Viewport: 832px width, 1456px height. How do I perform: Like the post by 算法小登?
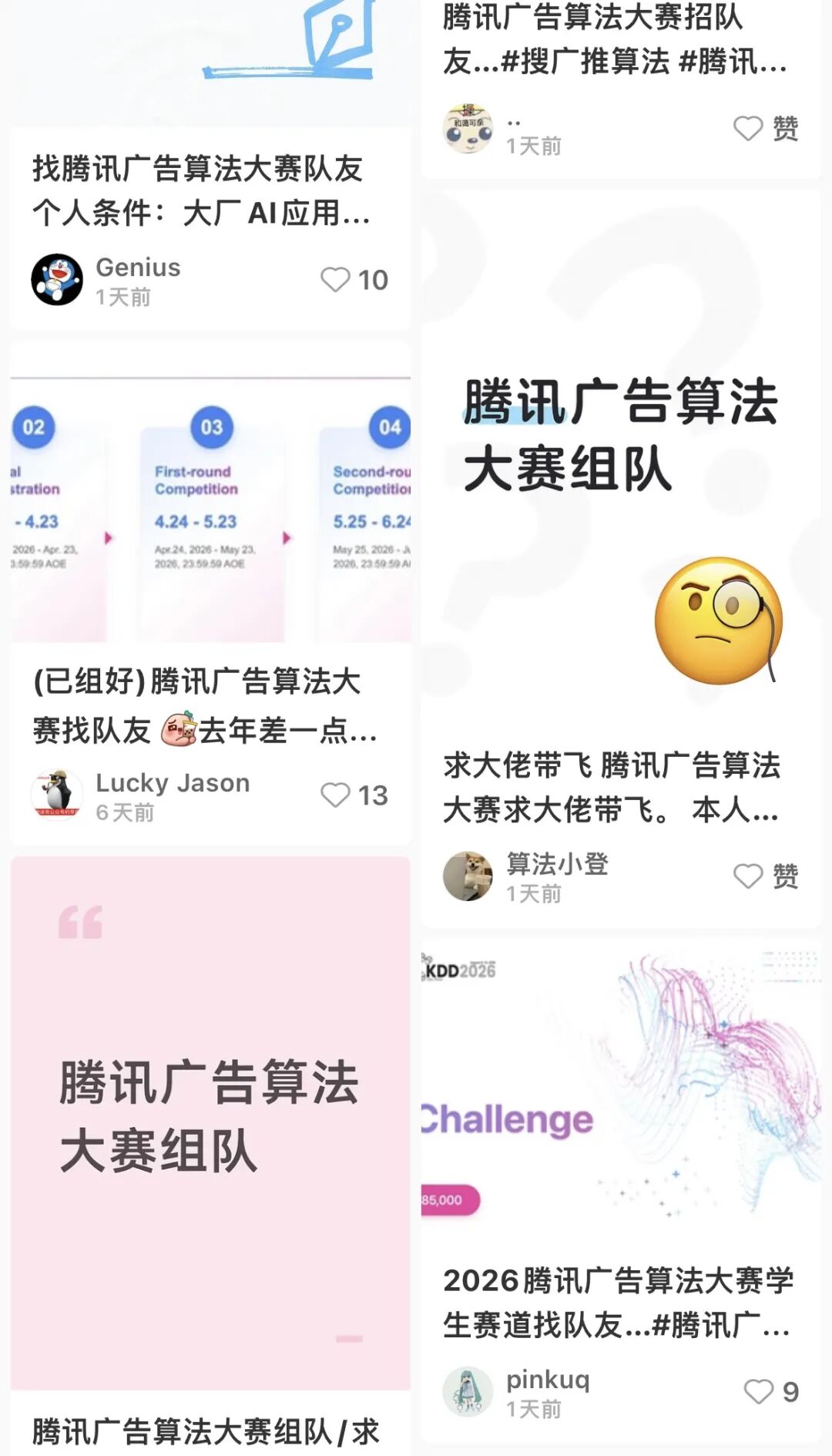pyautogui.click(x=748, y=876)
